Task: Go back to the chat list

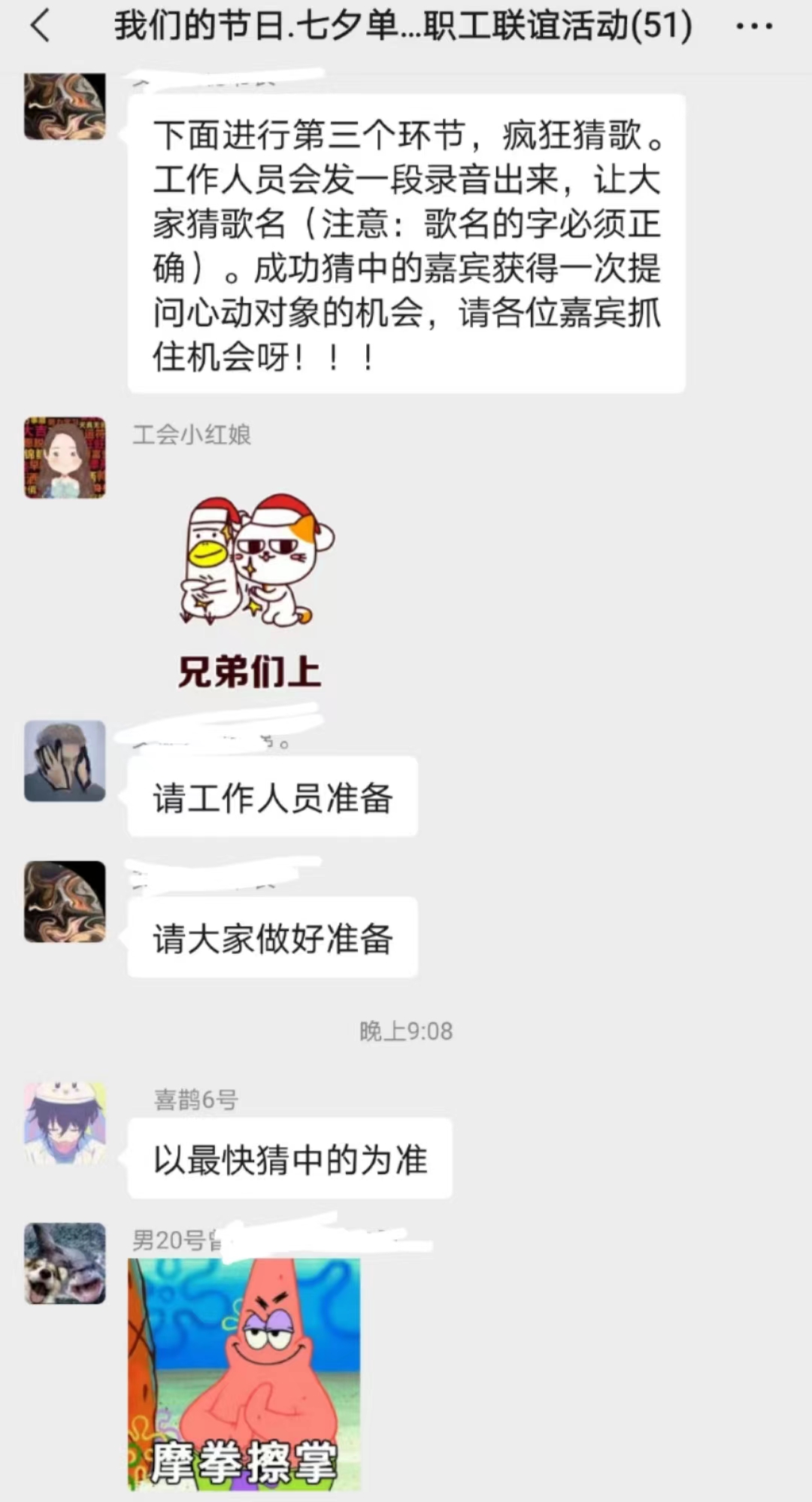Action: [x=41, y=27]
